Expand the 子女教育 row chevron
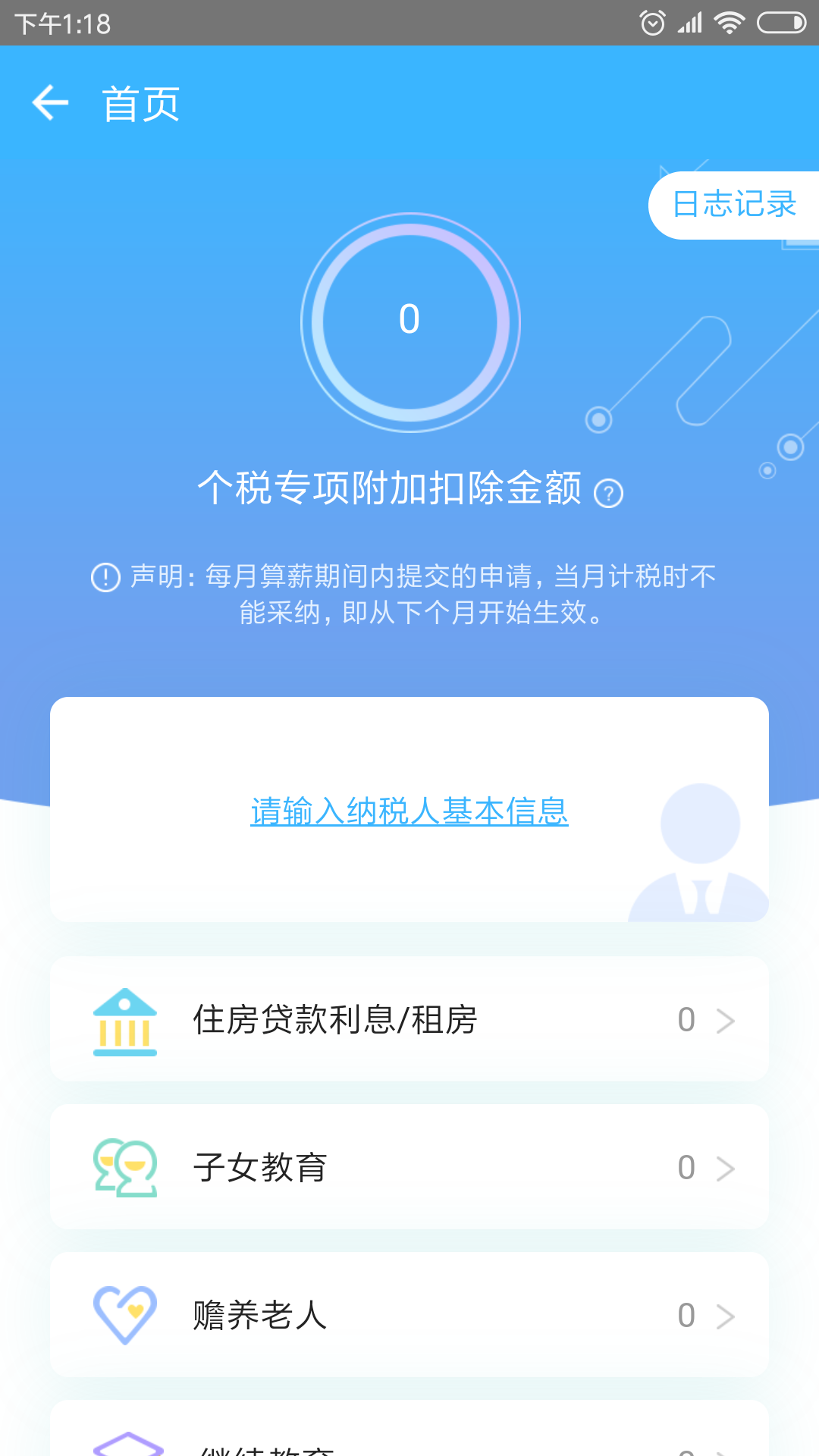The height and width of the screenshot is (1456, 819). pos(724,1168)
